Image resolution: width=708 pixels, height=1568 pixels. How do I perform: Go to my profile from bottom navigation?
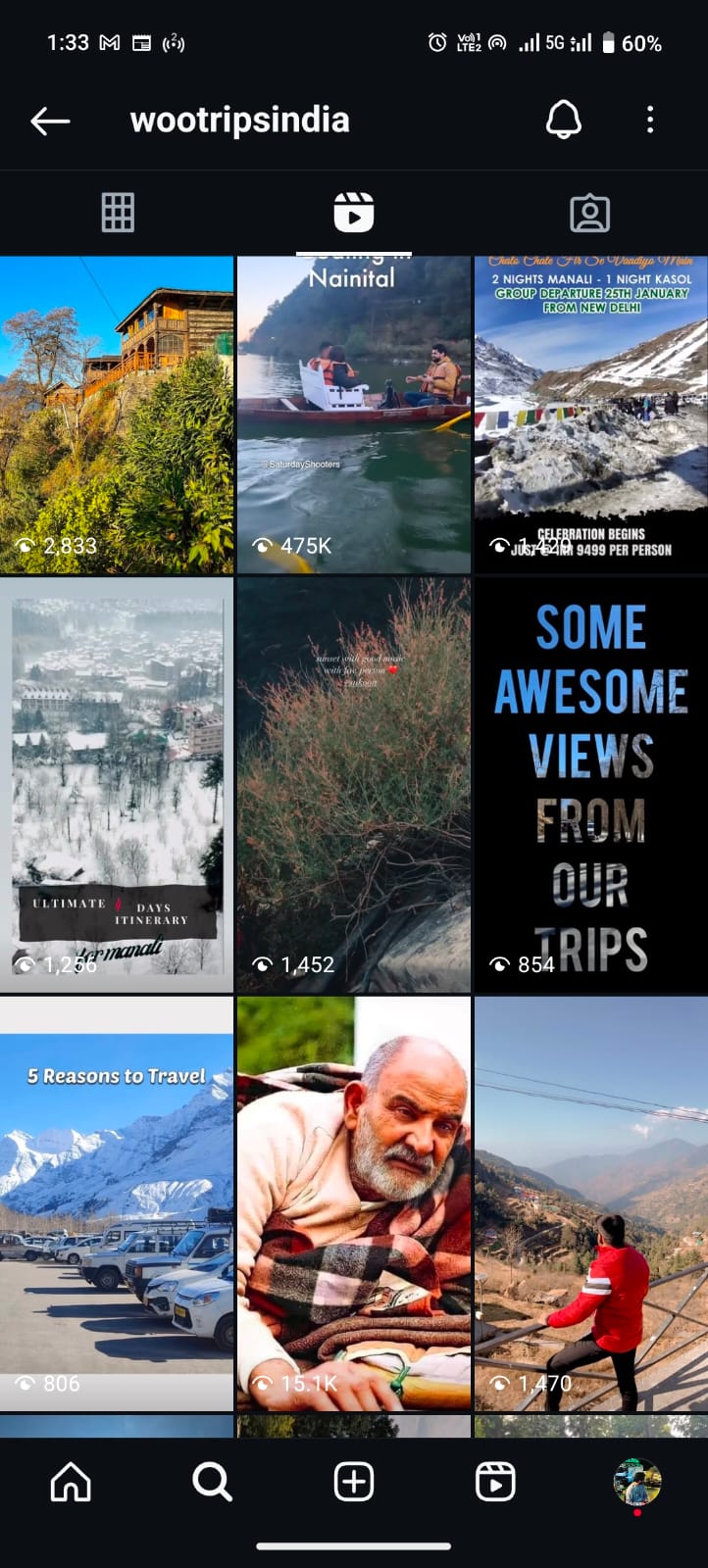coord(637,1482)
